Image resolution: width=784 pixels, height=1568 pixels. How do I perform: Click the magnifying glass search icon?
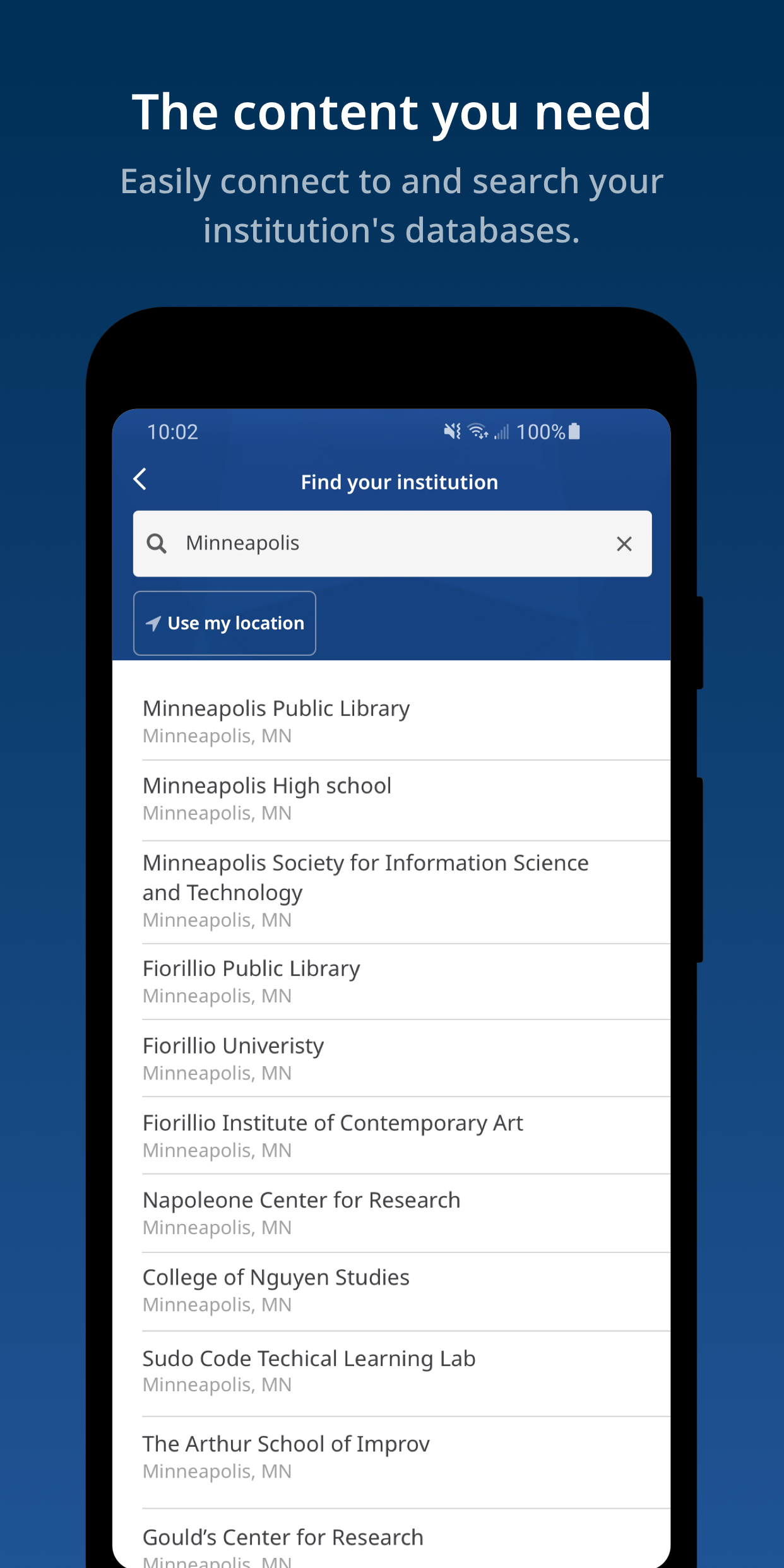coord(157,543)
